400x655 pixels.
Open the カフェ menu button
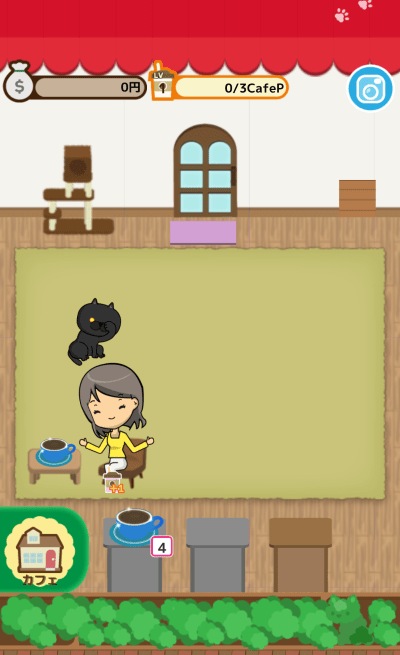(x=40, y=550)
